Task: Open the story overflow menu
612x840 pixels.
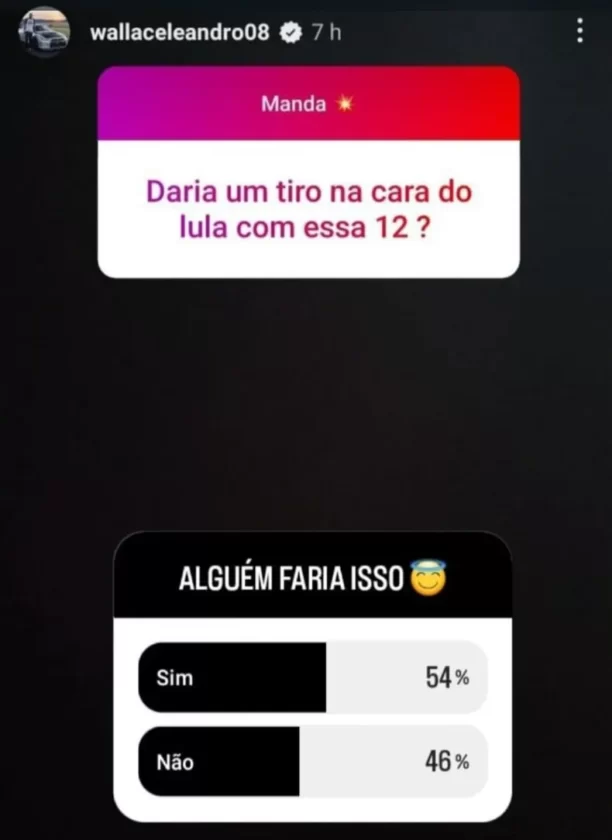Action: point(579,31)
